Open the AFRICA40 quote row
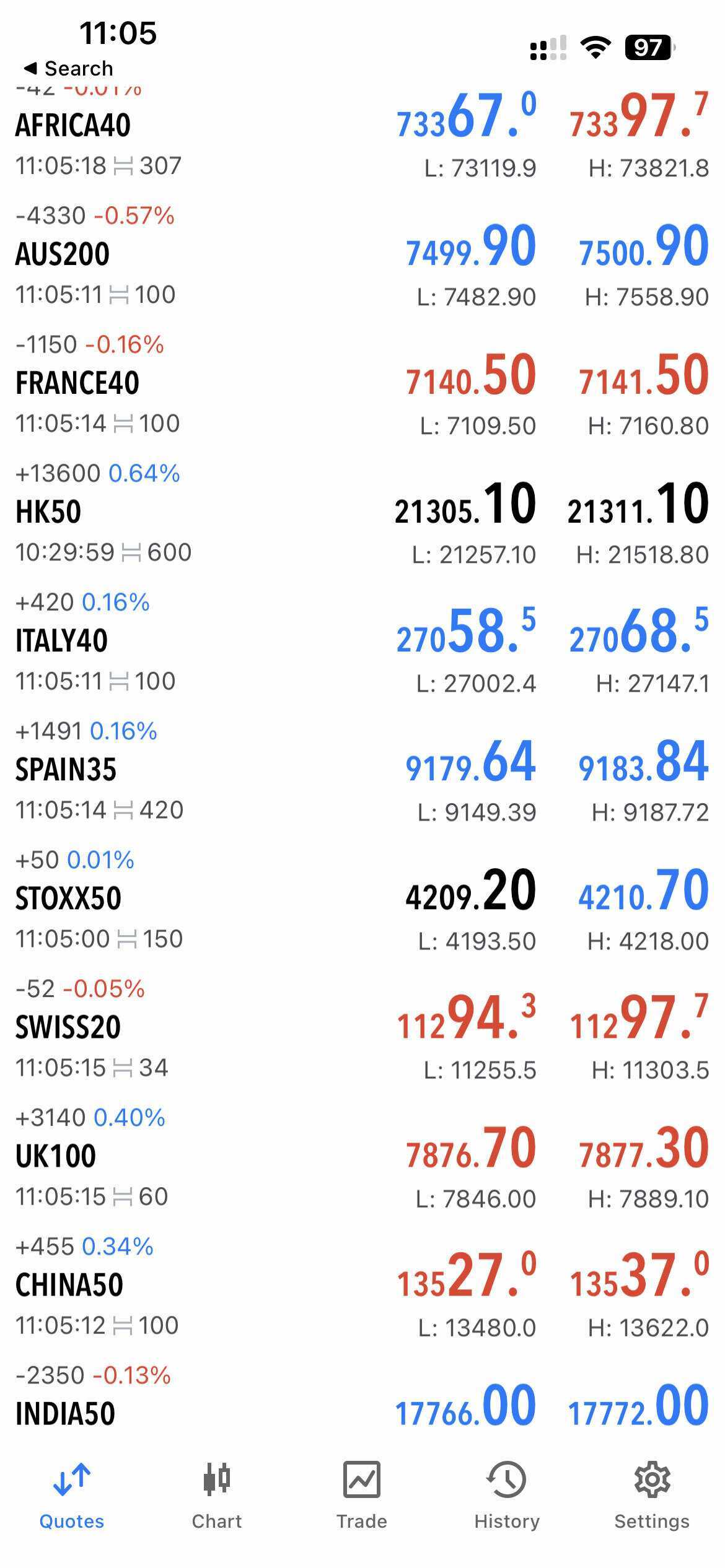 [73, 126]
